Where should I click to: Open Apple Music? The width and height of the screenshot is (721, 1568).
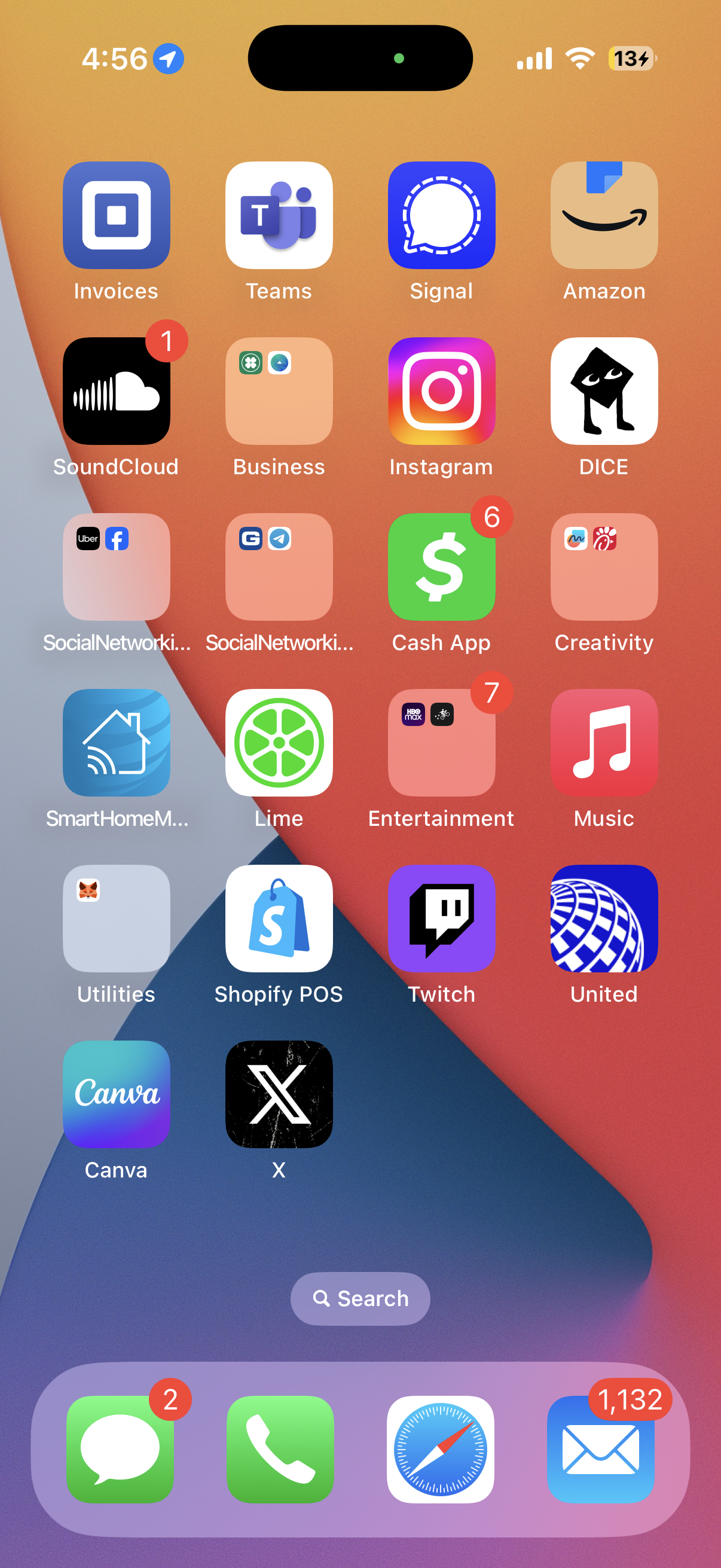604,743
